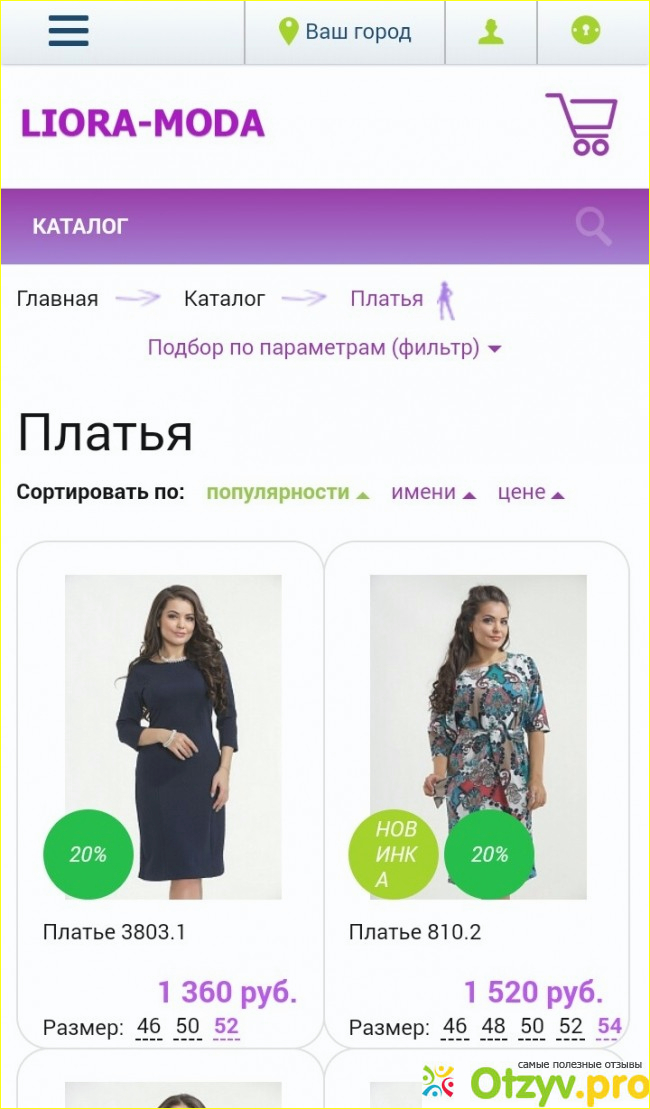Open the LIORA-MODA home logo
Screen dimensions: 650x1109
click(143, 123)
